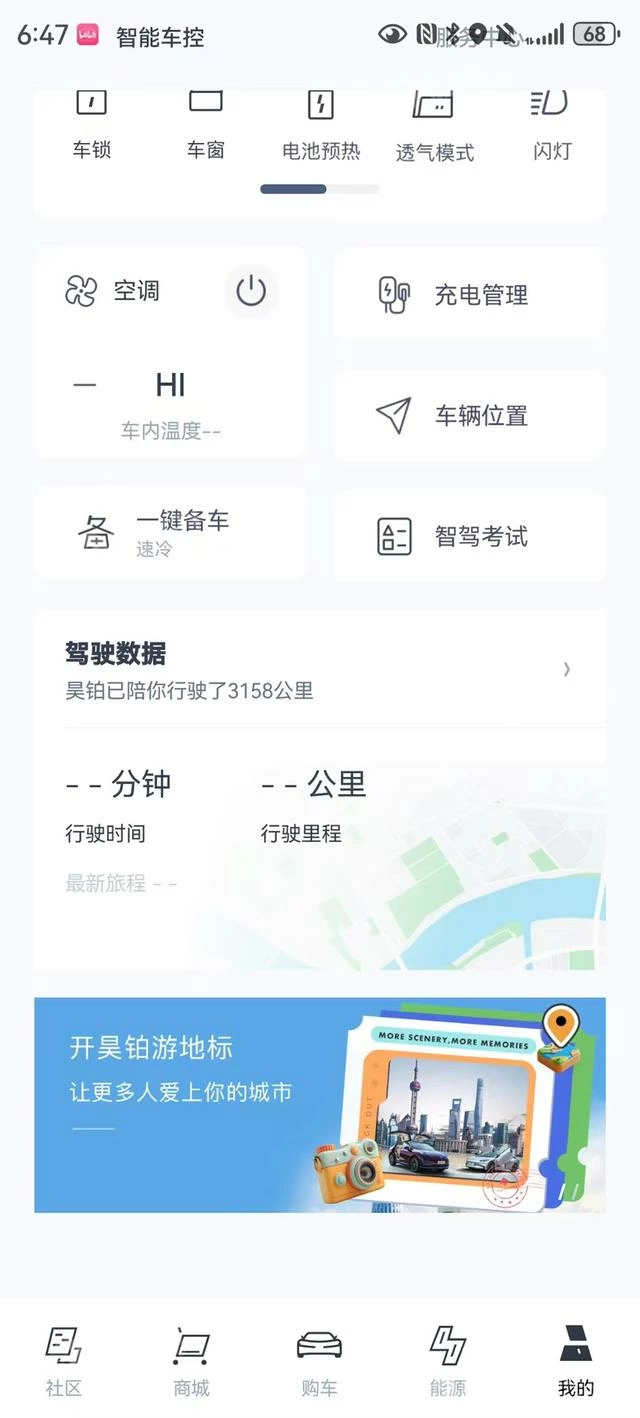Select the 我的 profile tab
Image resolution: width=640 pixels, height=1418 pixels.
[x=576, y=1360]
